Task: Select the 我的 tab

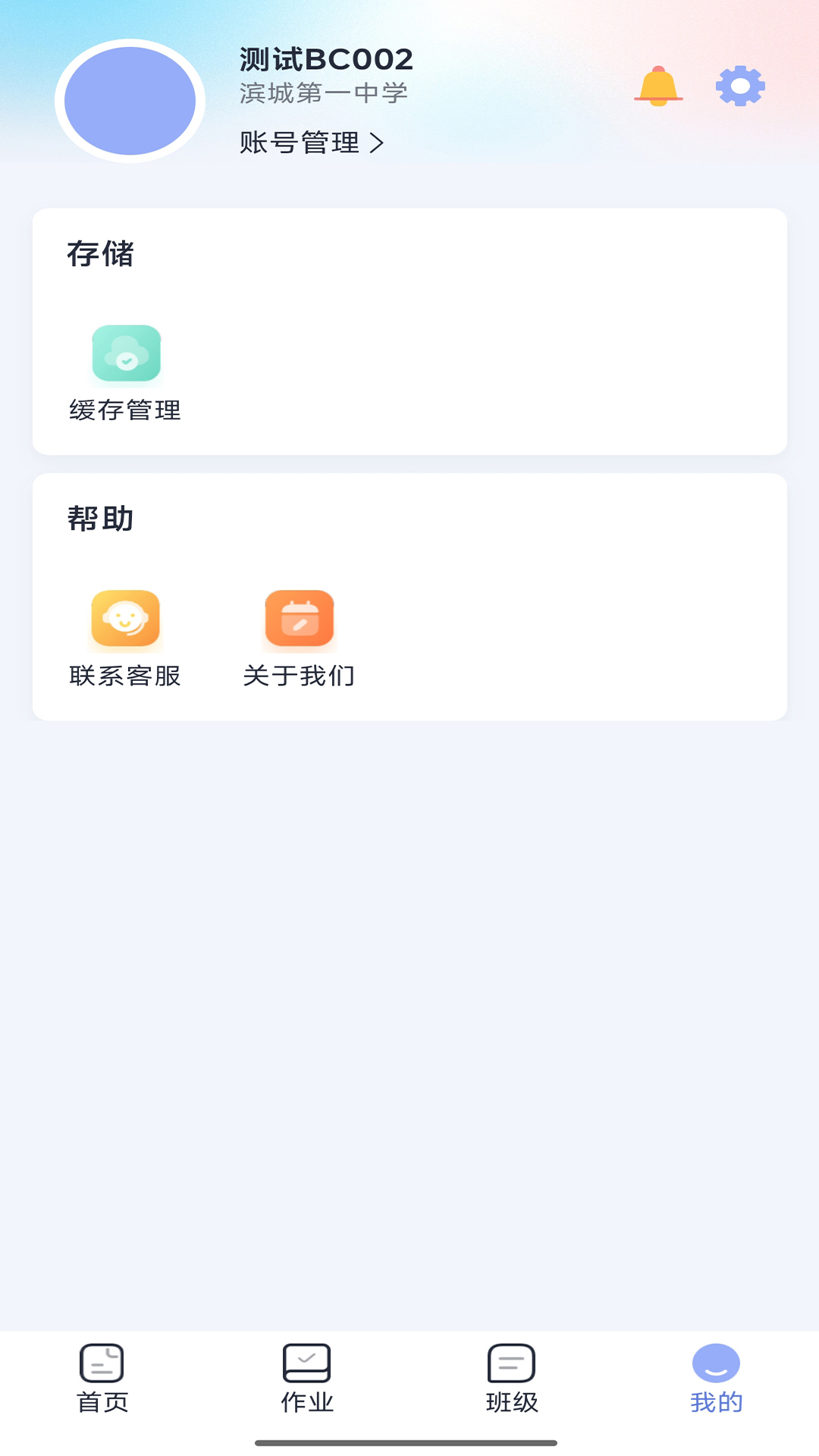Action: click(x=717, y=1379)
